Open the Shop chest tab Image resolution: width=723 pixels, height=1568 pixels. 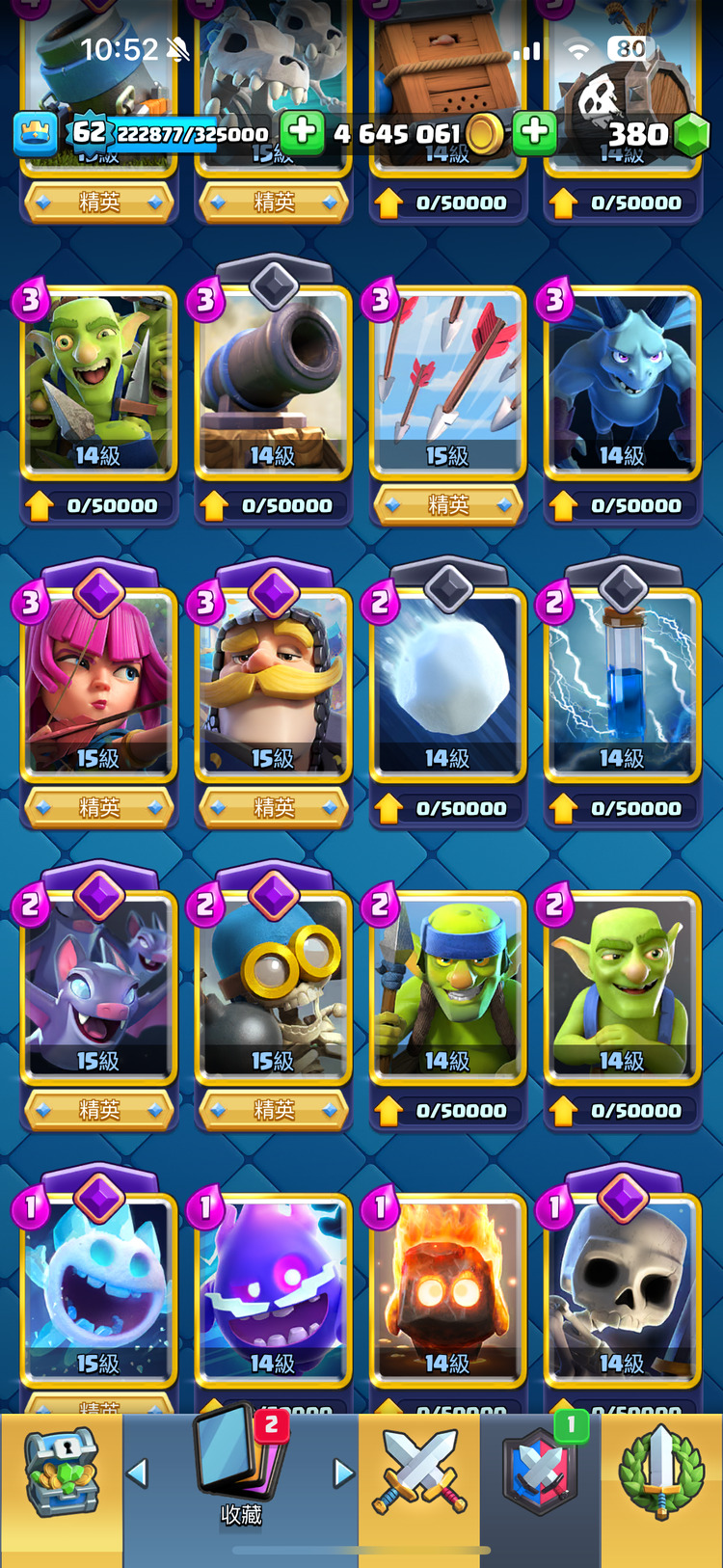(61, 1473)
